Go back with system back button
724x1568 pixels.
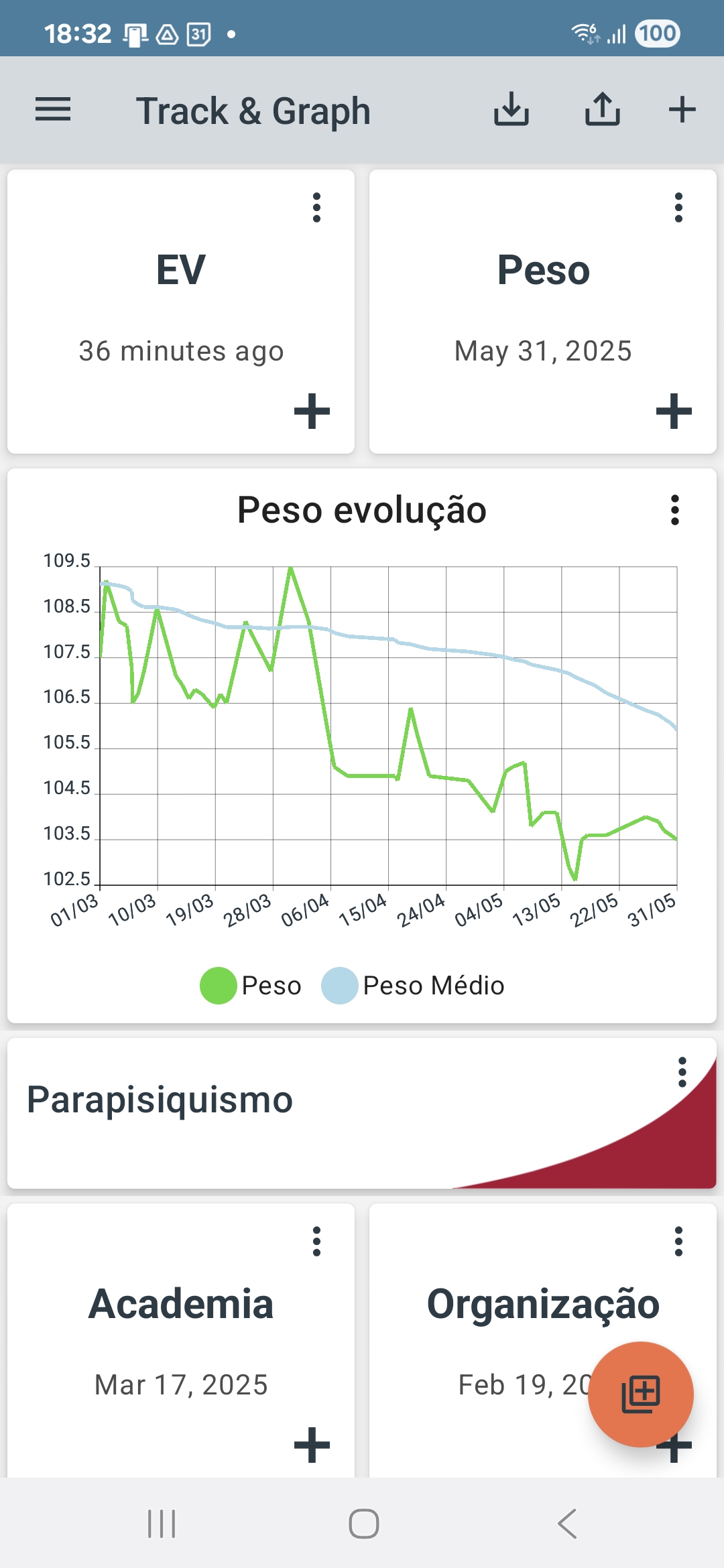click(567, 1524)
